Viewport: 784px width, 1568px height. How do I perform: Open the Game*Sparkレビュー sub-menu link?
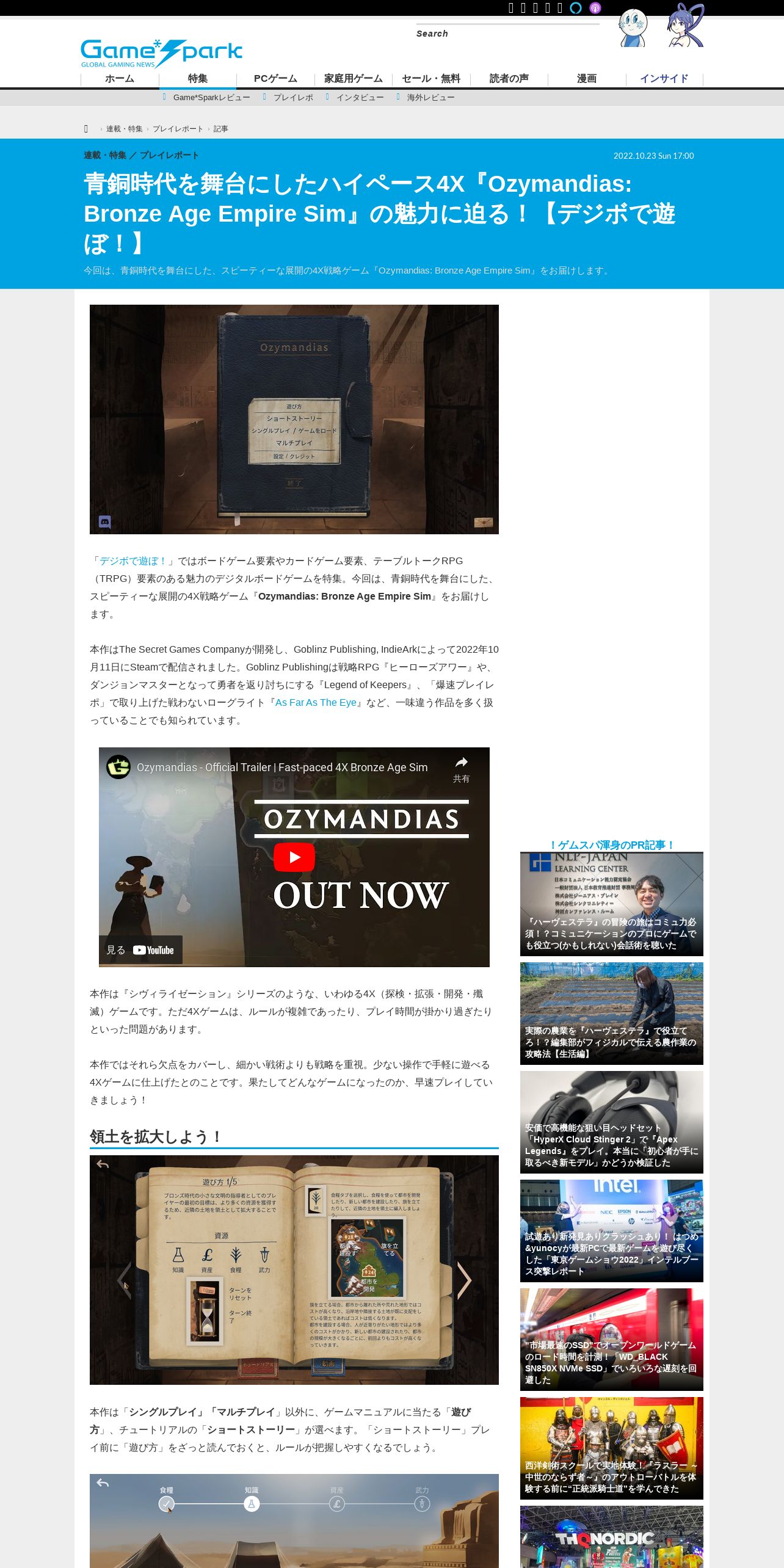[x=211, y=98]
